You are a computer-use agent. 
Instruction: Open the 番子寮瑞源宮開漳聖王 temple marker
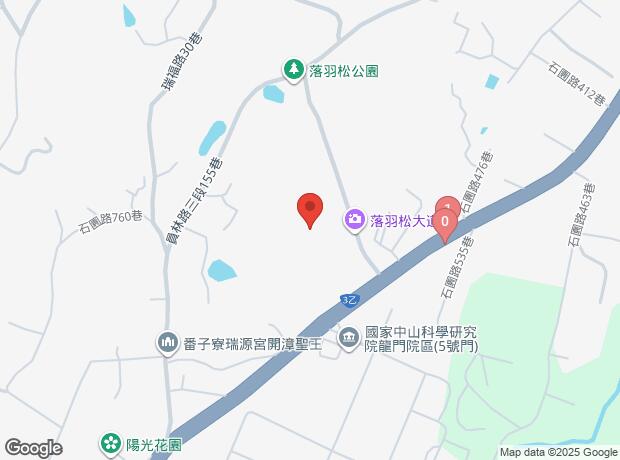(167, 343)
